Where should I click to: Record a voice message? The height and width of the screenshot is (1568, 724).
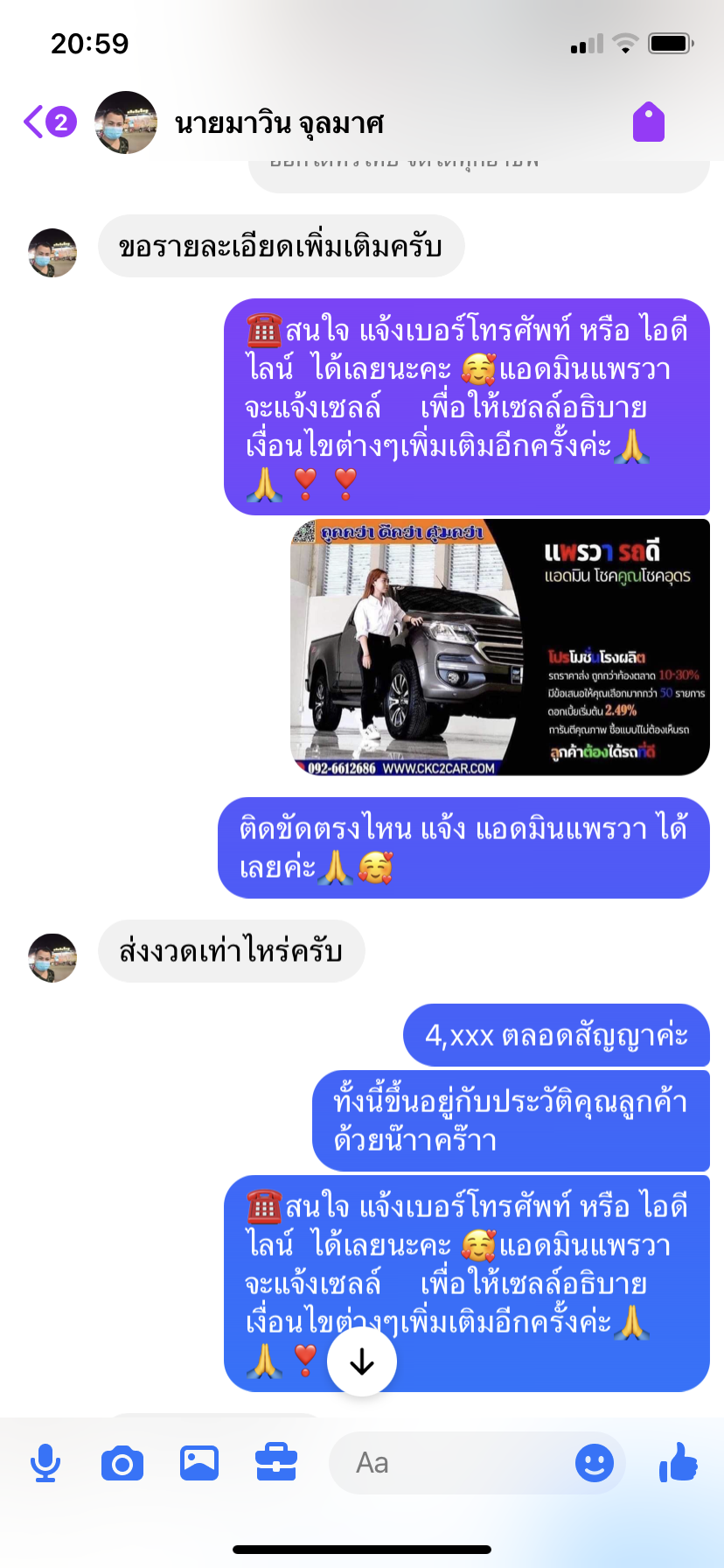(45, 1463)
